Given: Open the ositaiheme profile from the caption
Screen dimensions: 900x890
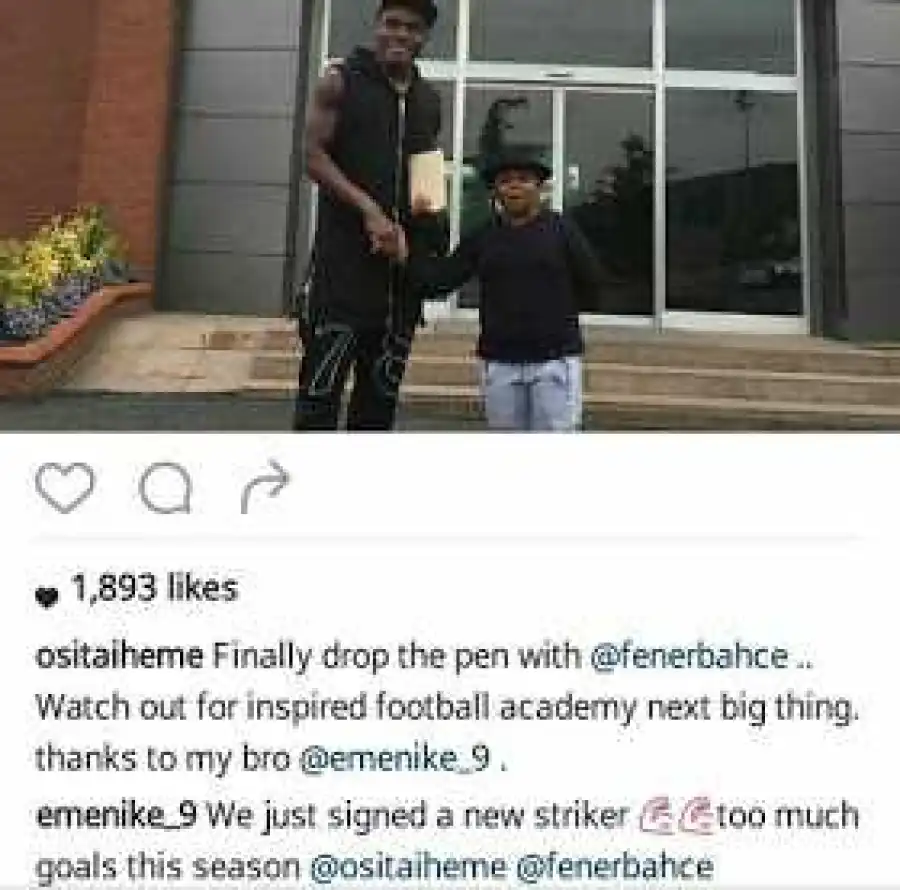Looking at the screenshot, I should [118, 656].
